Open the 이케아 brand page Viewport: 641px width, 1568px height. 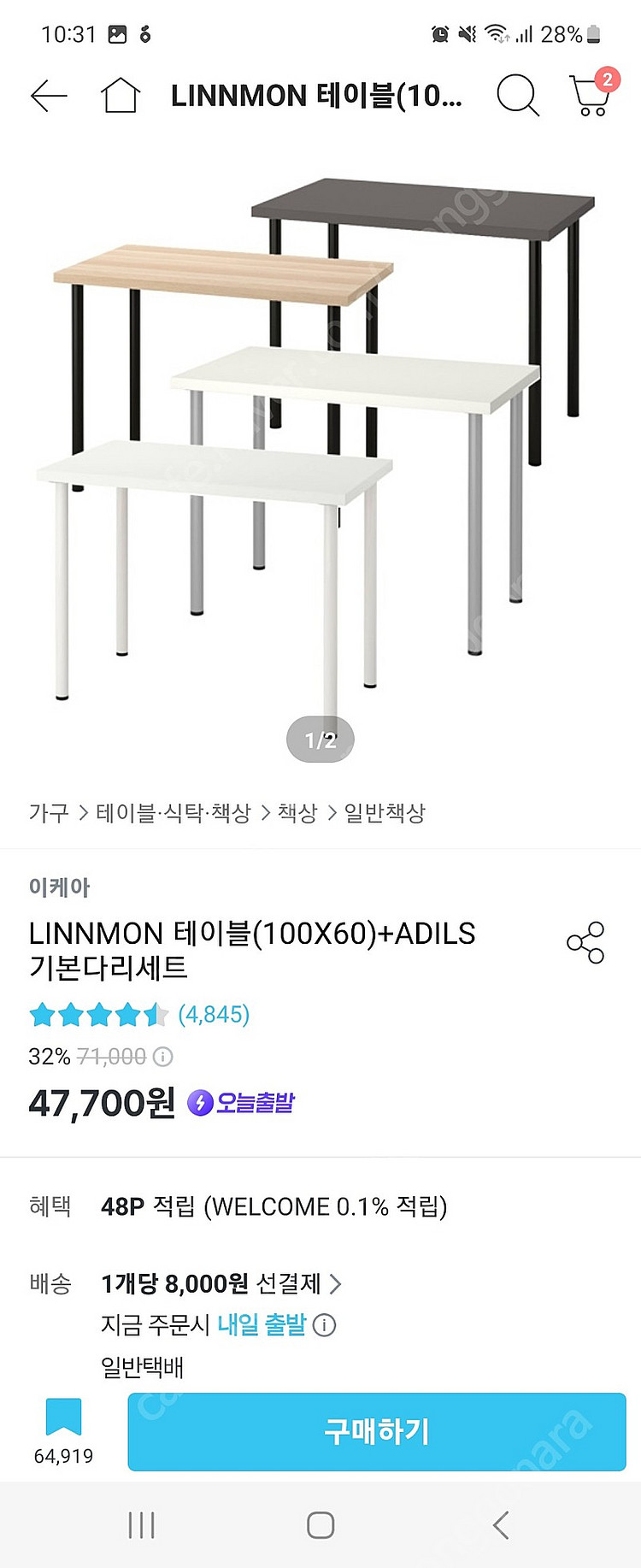[59, 887]
